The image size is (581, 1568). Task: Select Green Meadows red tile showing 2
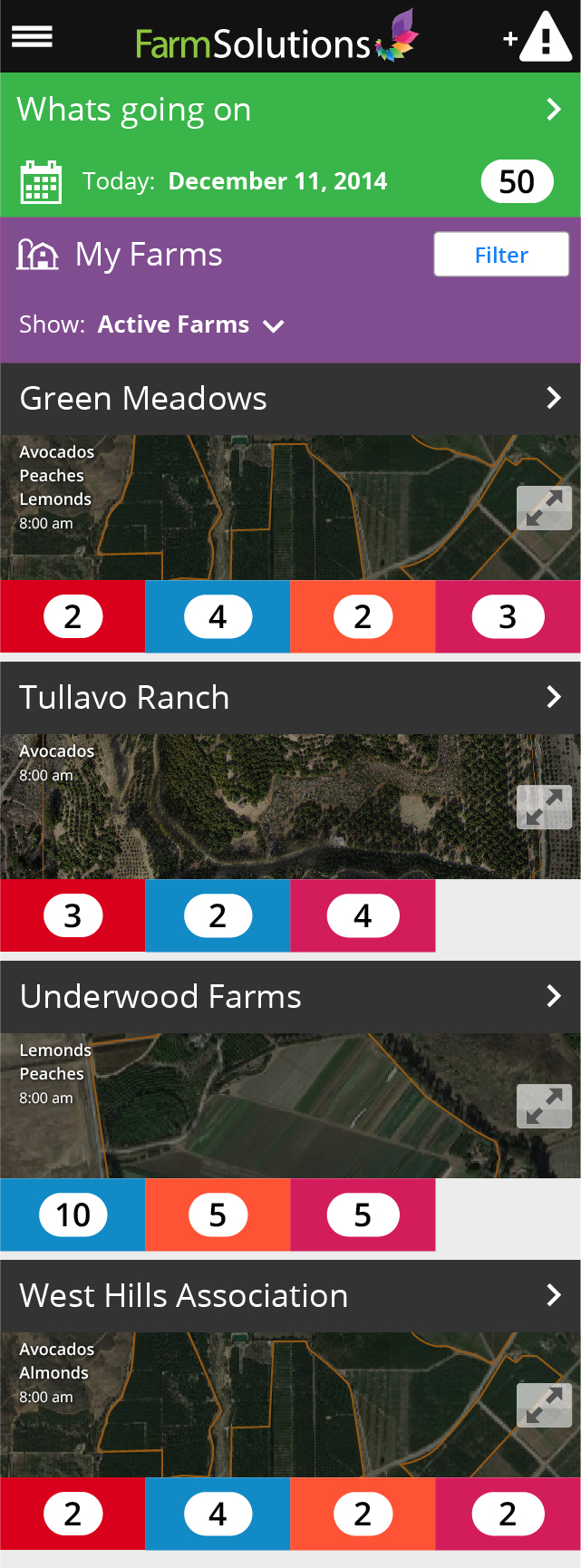(73, 616)
